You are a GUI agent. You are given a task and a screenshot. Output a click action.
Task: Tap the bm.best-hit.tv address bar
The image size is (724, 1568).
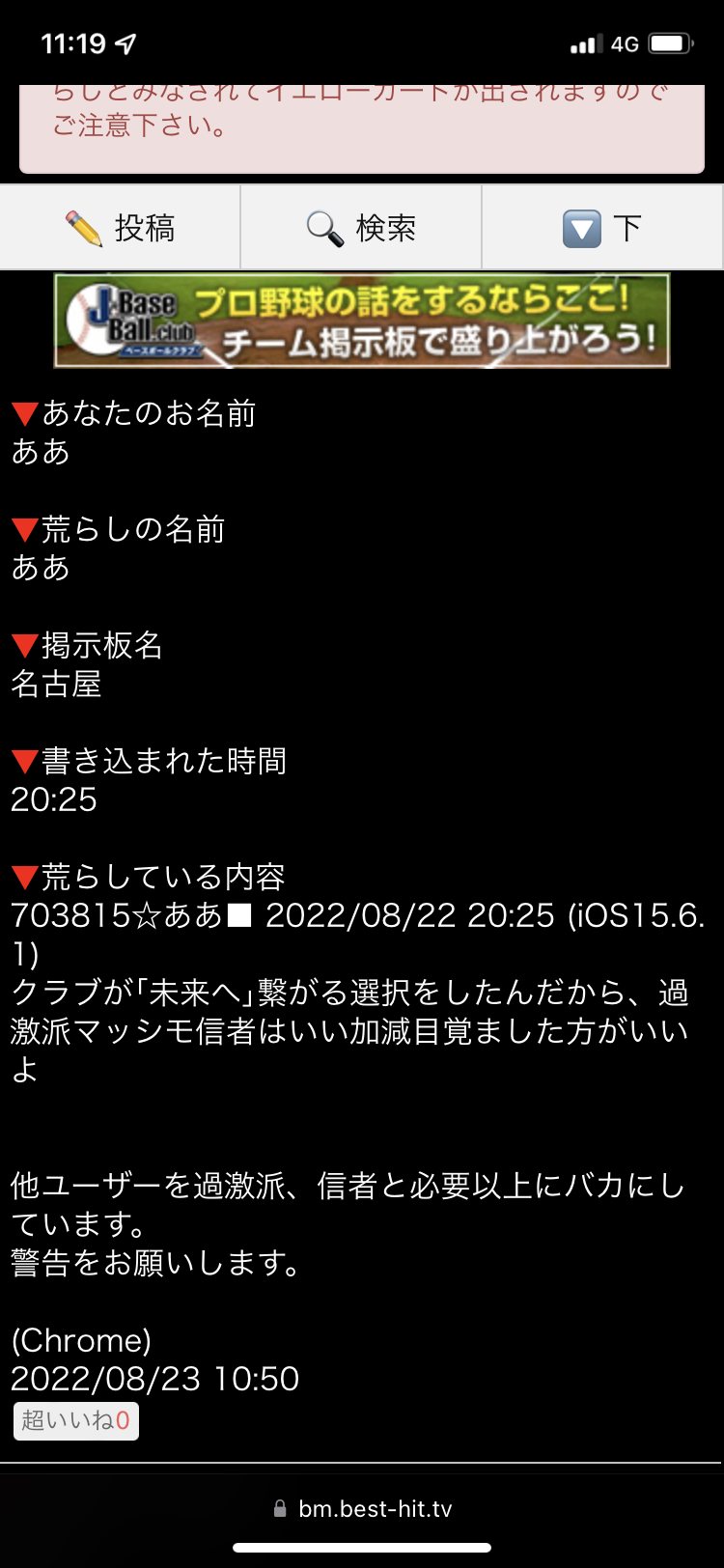pyautogui.click(x=362, y=1508)
